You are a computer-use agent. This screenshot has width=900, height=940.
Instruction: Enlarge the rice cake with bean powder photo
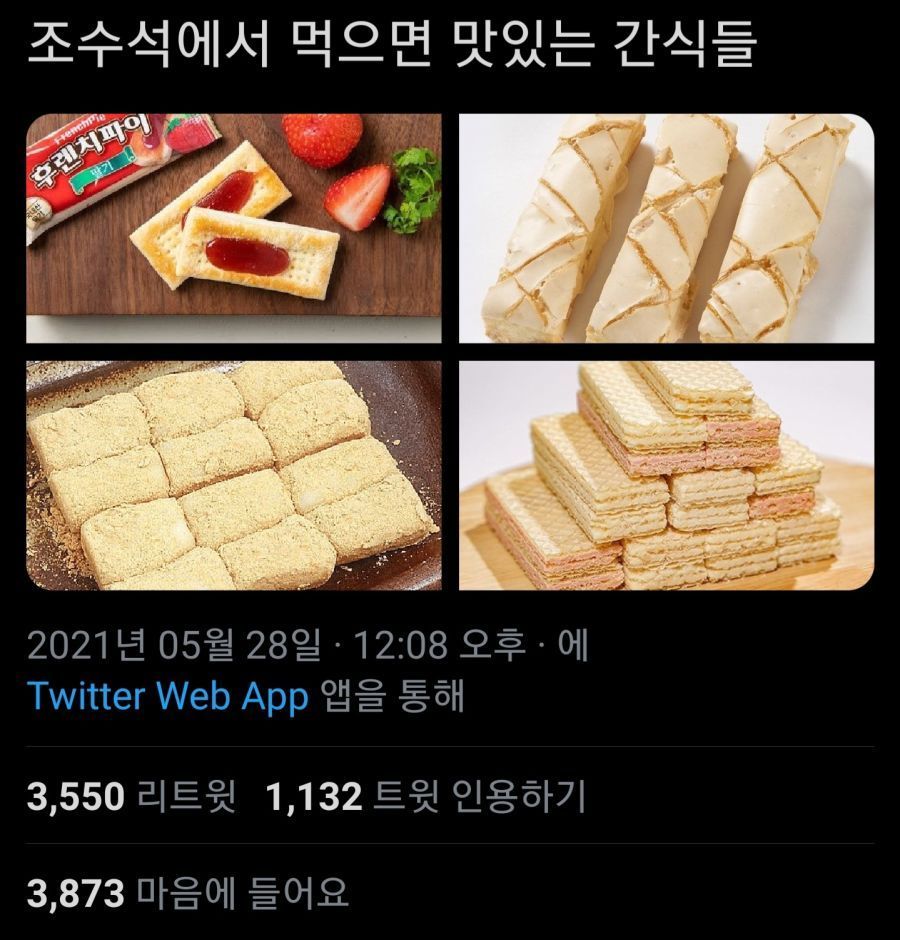233,476
